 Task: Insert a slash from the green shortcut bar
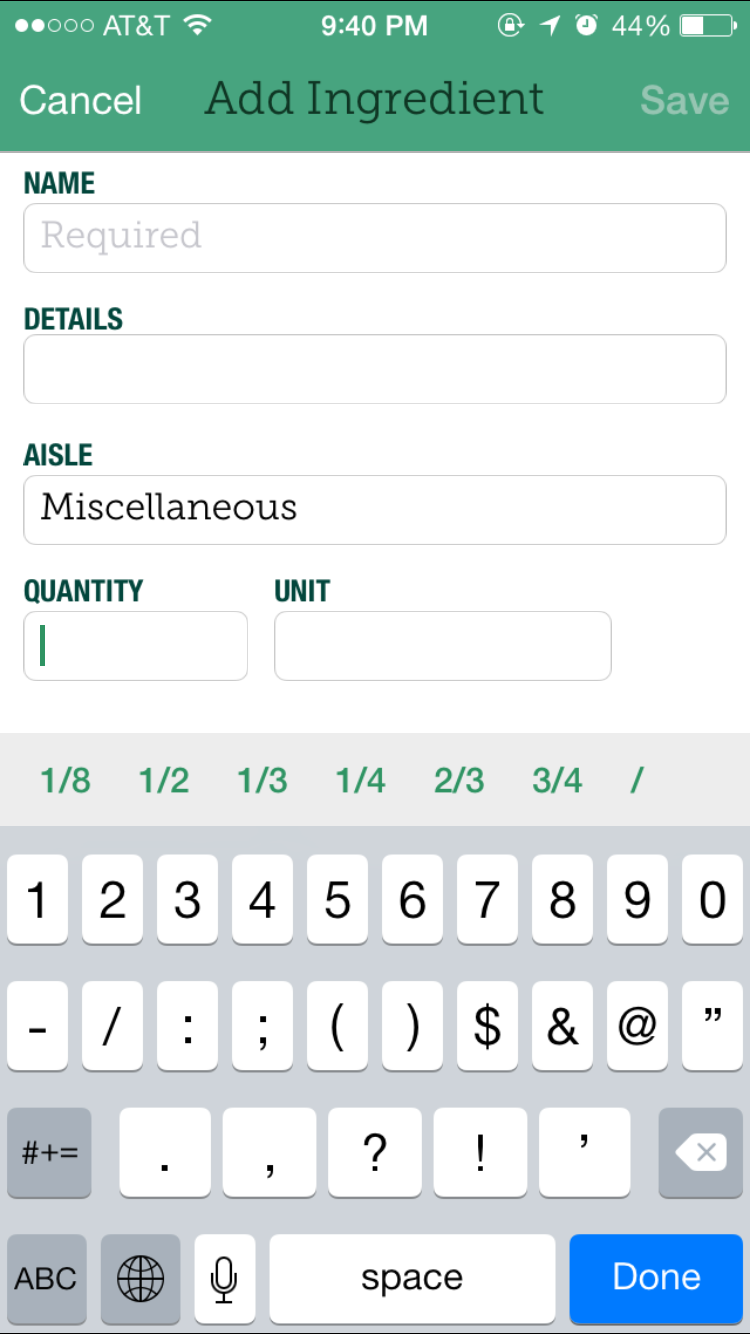637,780
